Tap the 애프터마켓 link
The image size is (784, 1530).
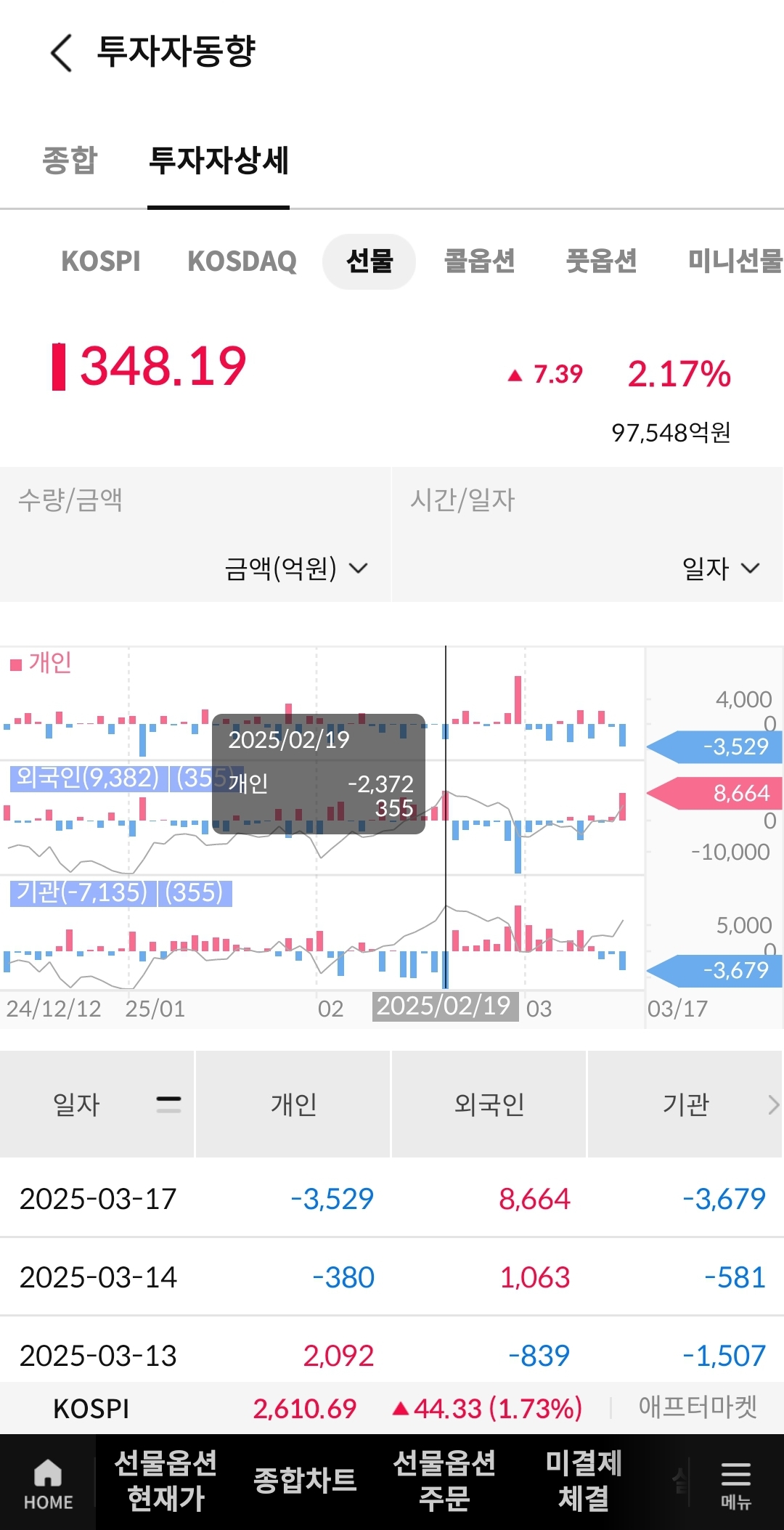tap(698, 1407)
